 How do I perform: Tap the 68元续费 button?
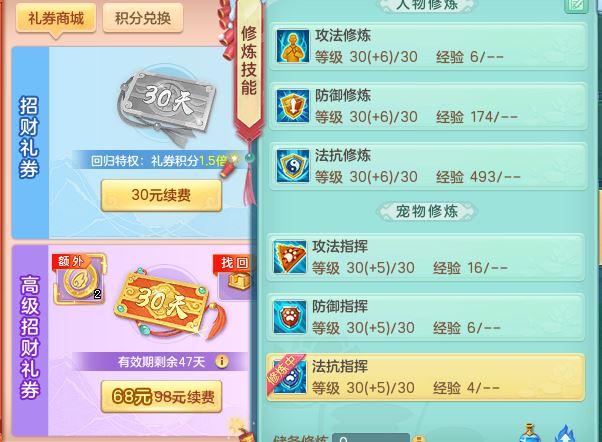point(162,397)
